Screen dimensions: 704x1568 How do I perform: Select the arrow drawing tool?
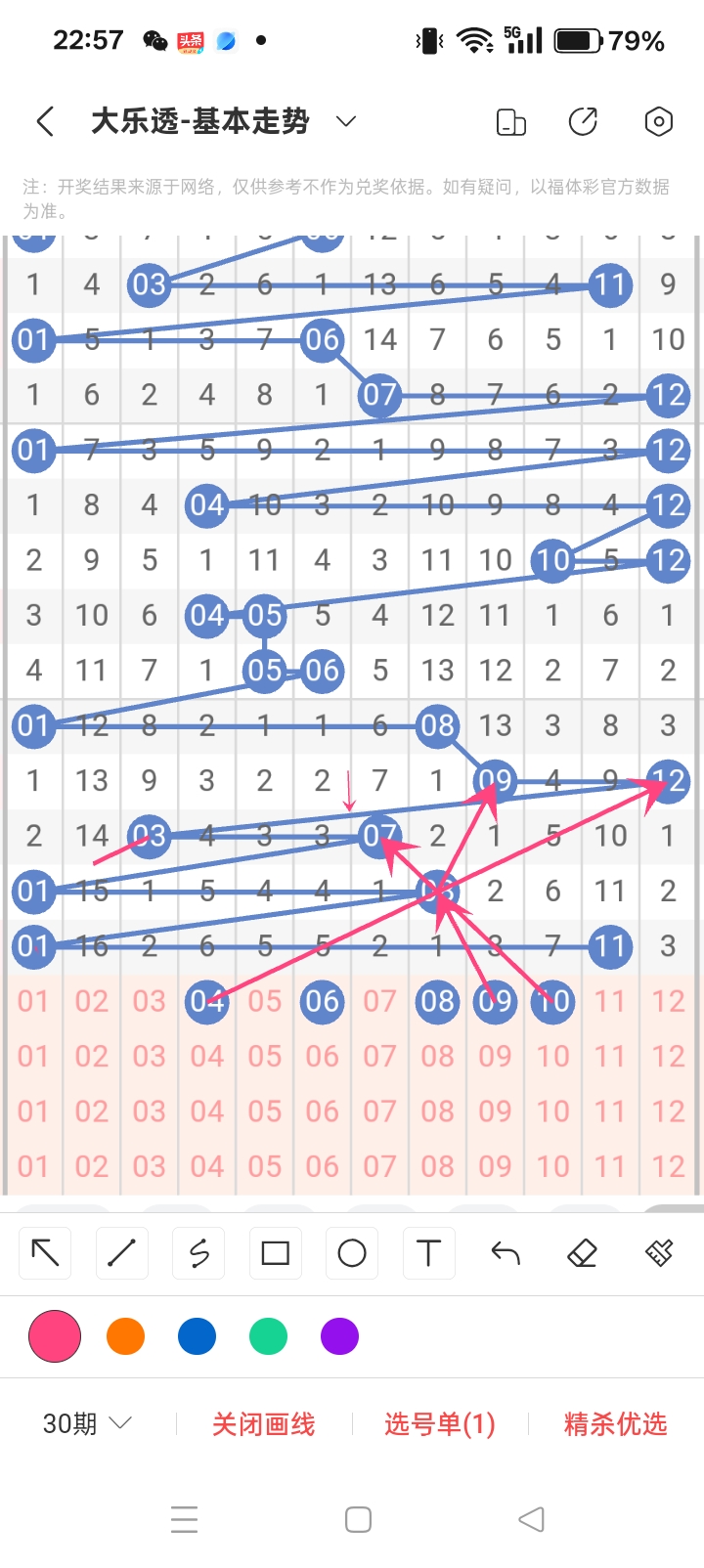[x=45, y=1252]
